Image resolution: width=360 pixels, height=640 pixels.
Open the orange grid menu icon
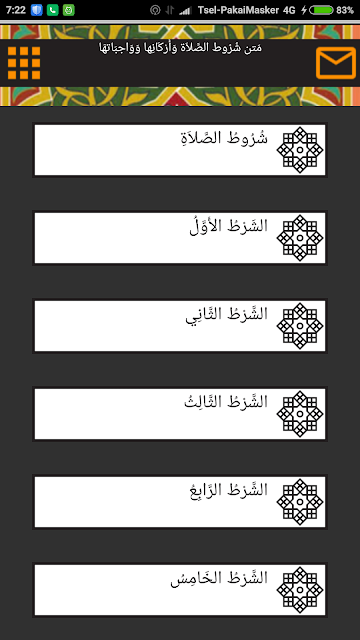[24, 63]
